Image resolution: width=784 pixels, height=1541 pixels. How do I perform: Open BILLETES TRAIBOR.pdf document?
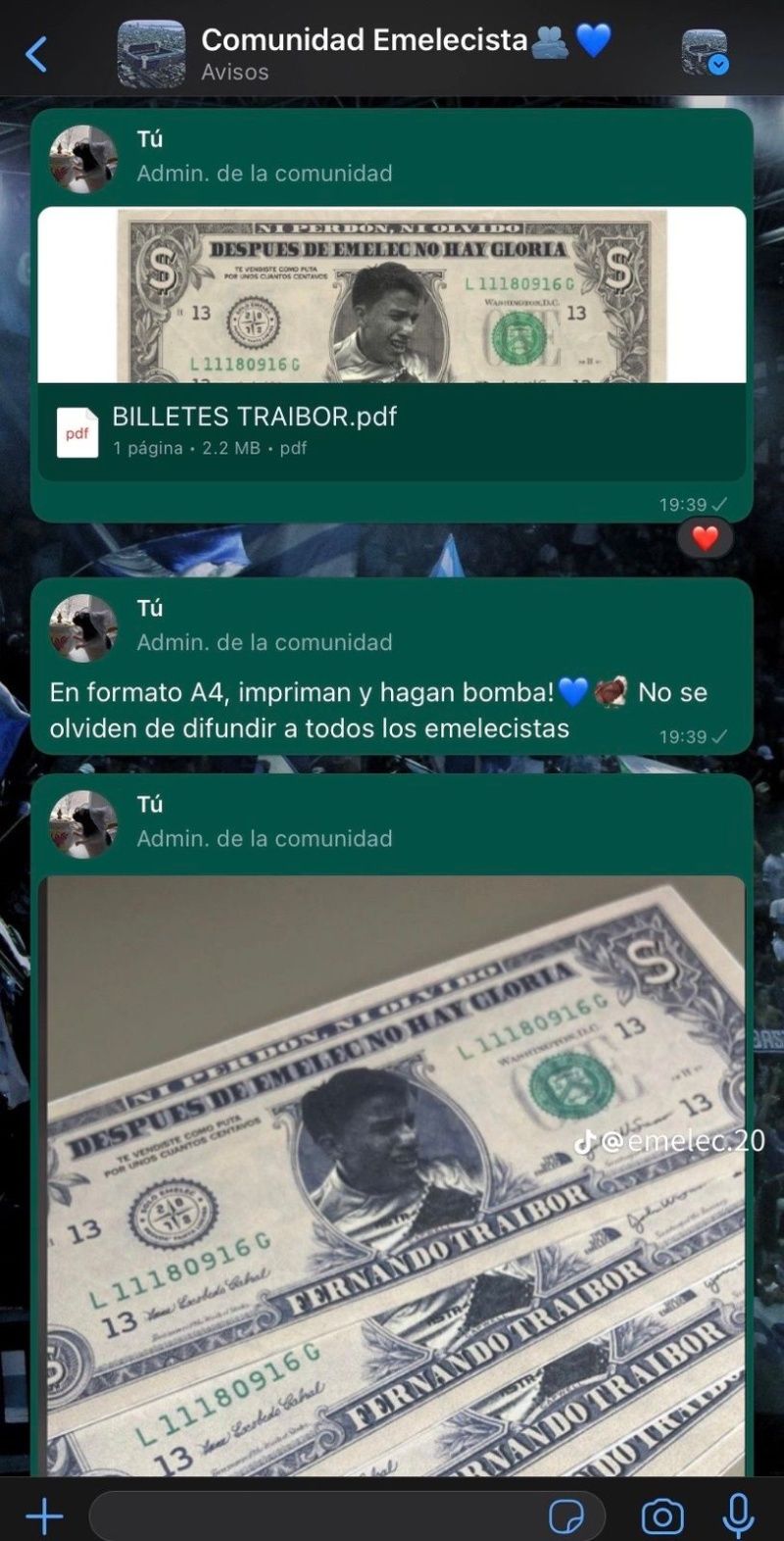point(390,431)
